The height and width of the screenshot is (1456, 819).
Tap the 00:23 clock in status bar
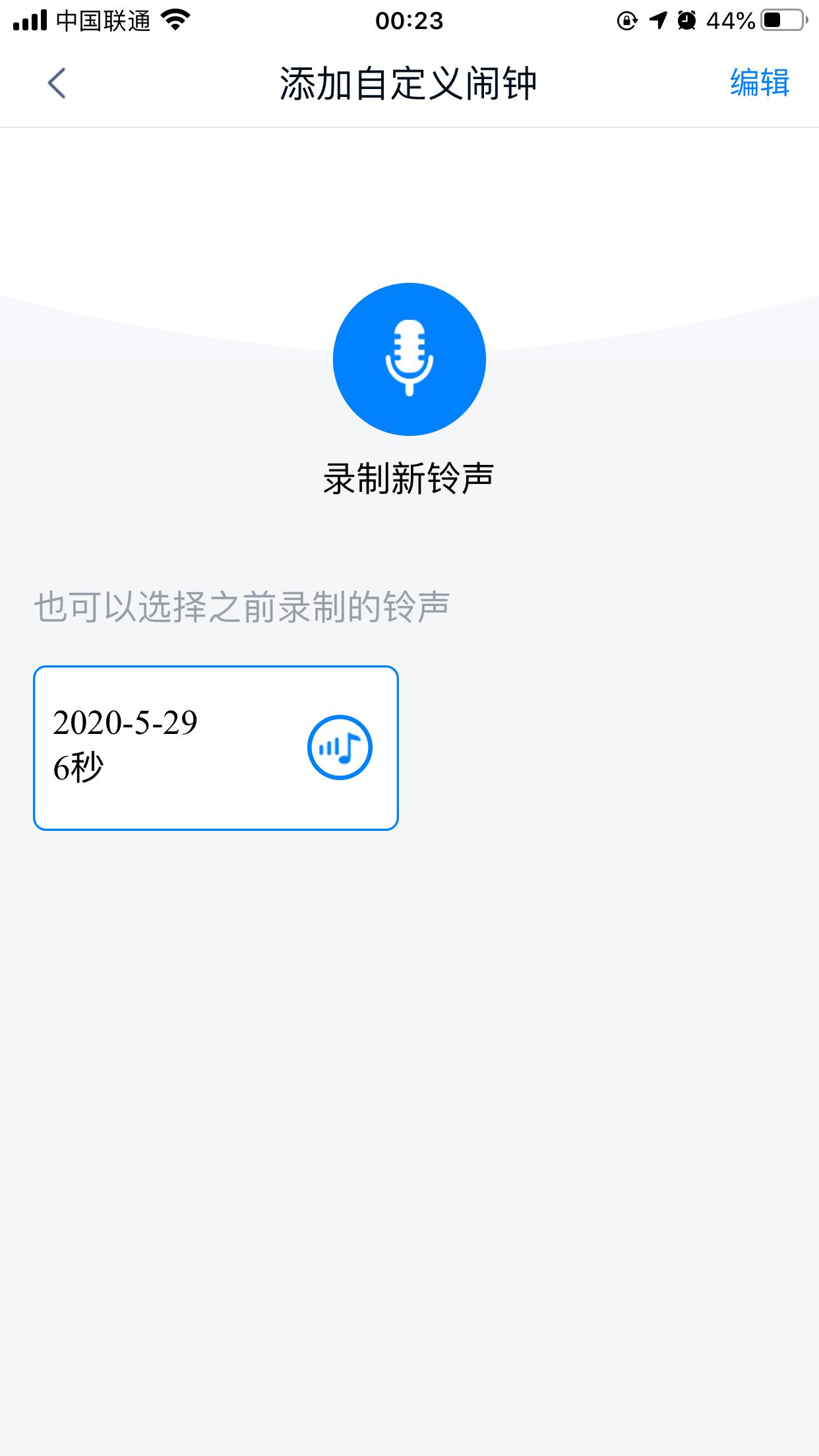[x=409, y=20]
